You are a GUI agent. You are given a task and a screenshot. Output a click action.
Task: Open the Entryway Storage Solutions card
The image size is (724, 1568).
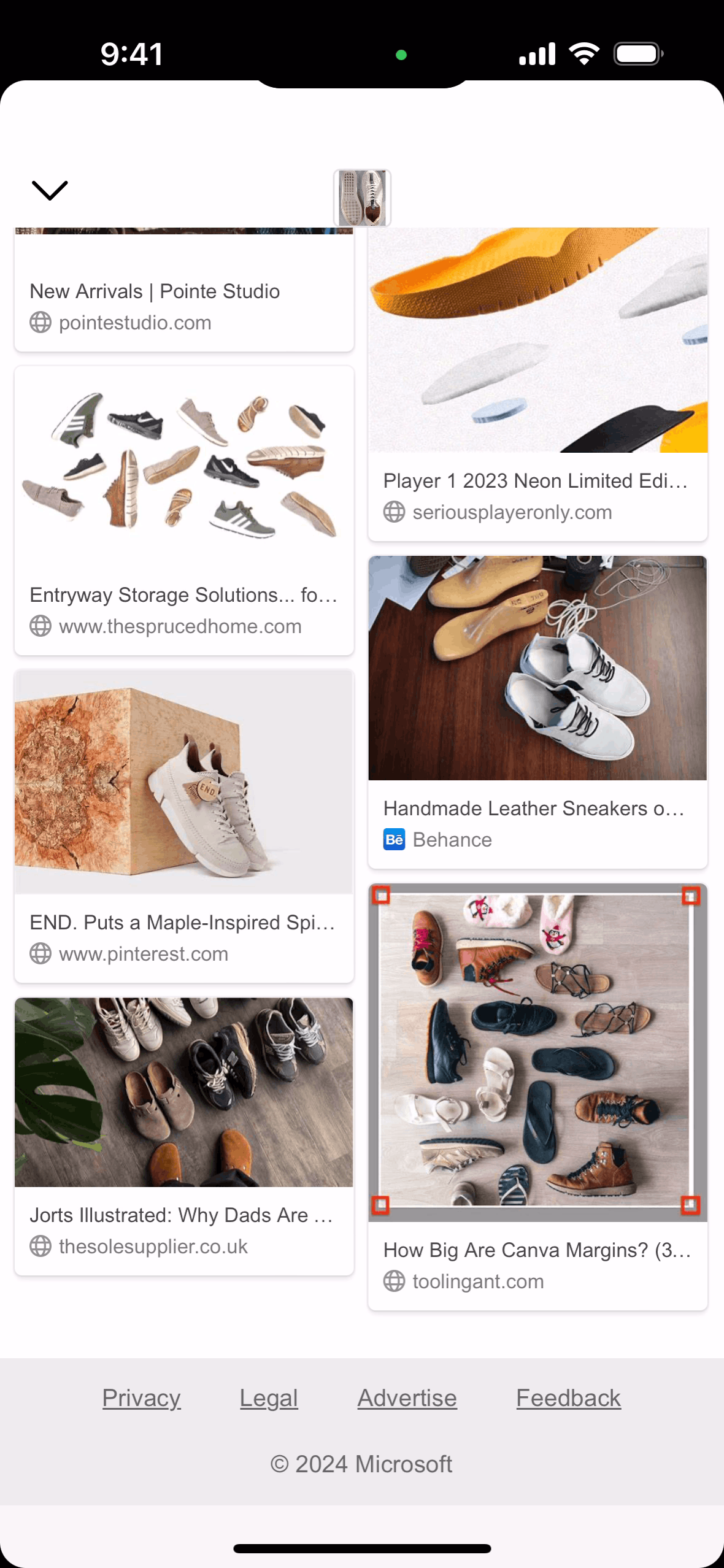click(x=184, y=510)
